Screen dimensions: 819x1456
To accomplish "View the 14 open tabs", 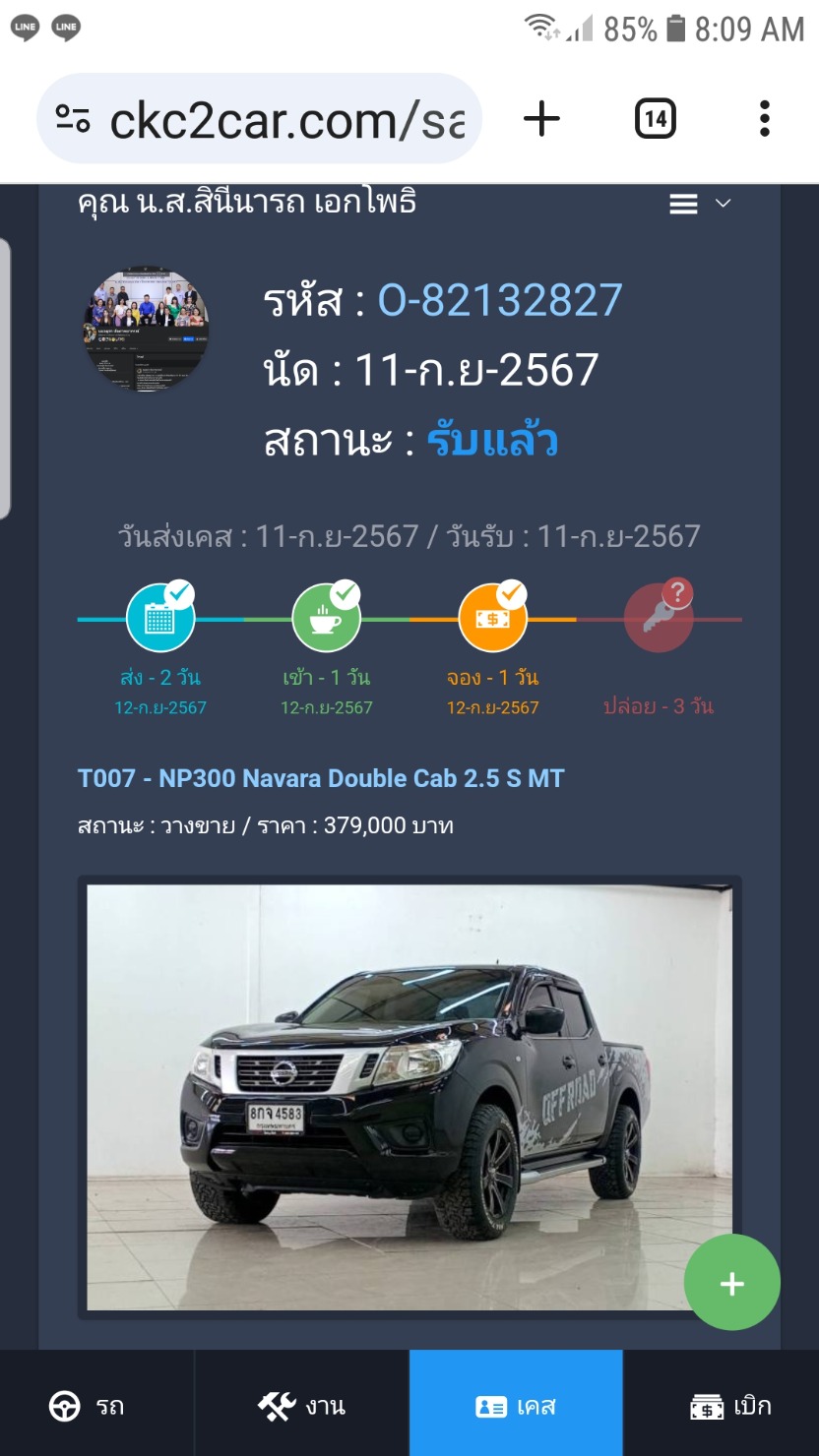I will pos(656,120).
